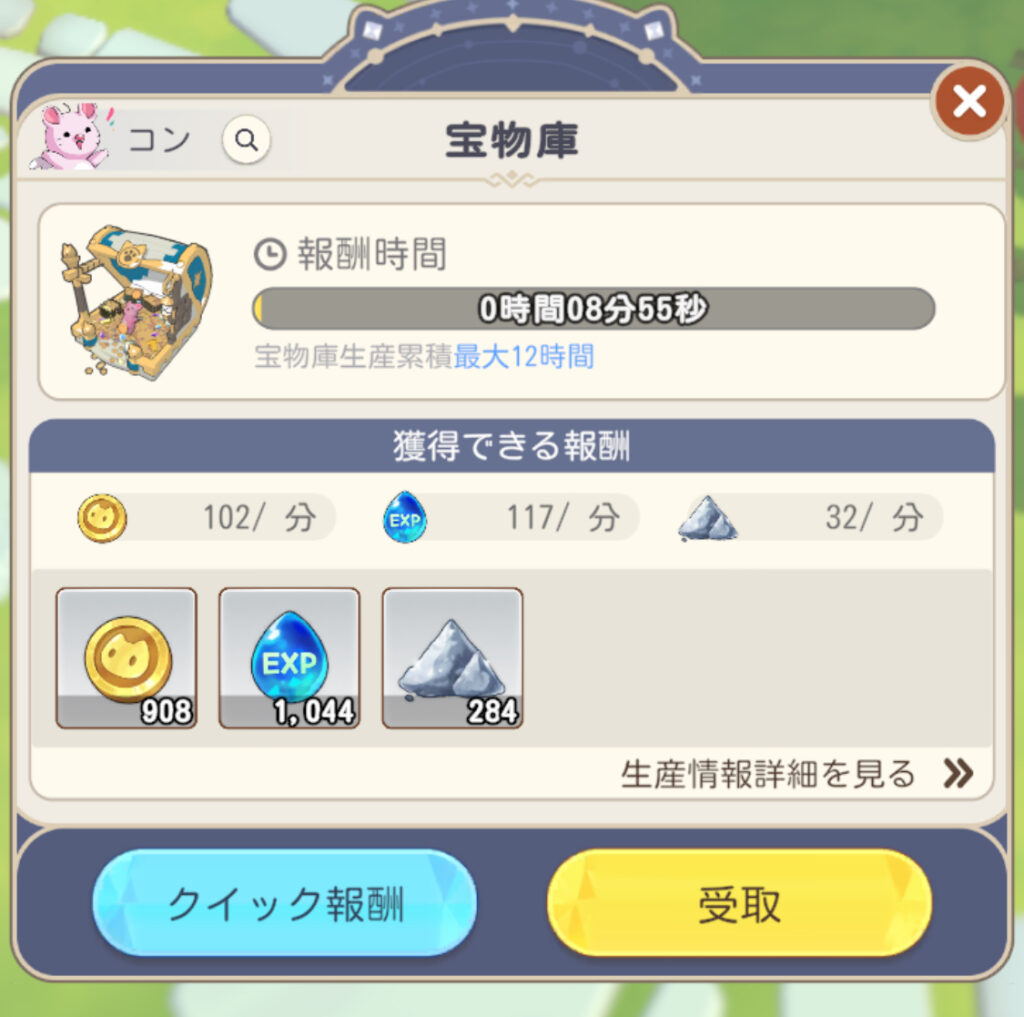Tap the magnifier icon beside コン
This screenshot has width=1024, height=1017.
tap(246, 140)
